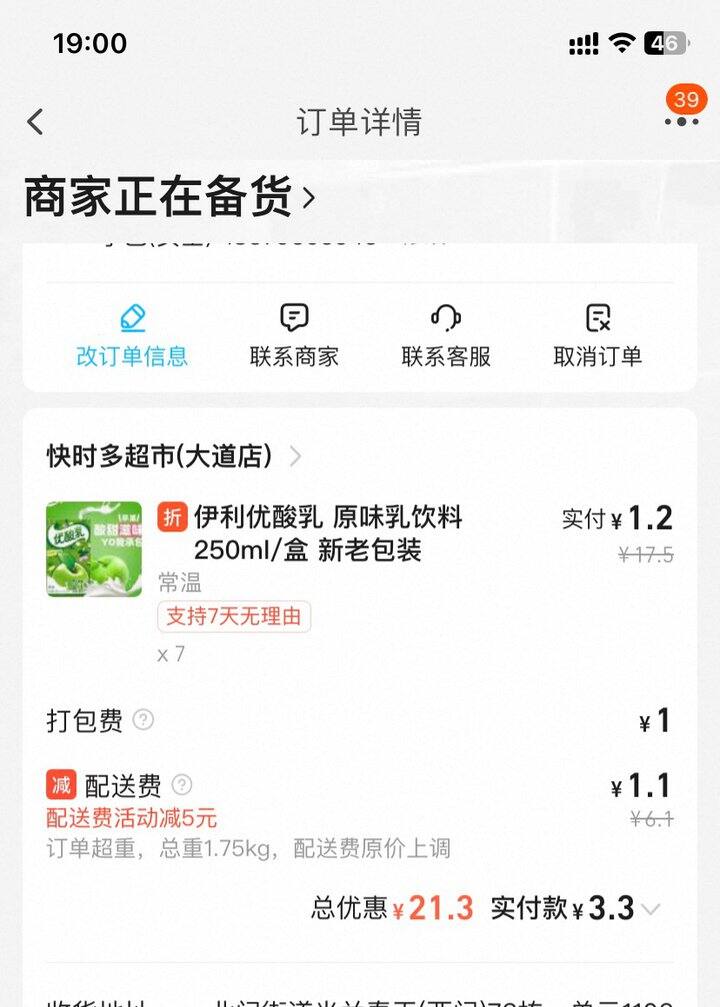The height and width of the screenshot is (1007, 720).
Task: Show 打包费 help info
Action: (144, 720)
